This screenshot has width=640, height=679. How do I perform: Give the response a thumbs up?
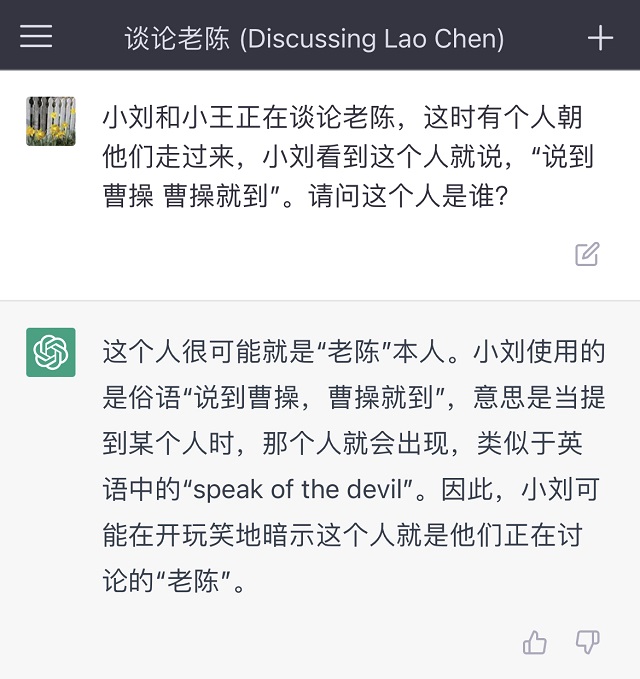535,643
